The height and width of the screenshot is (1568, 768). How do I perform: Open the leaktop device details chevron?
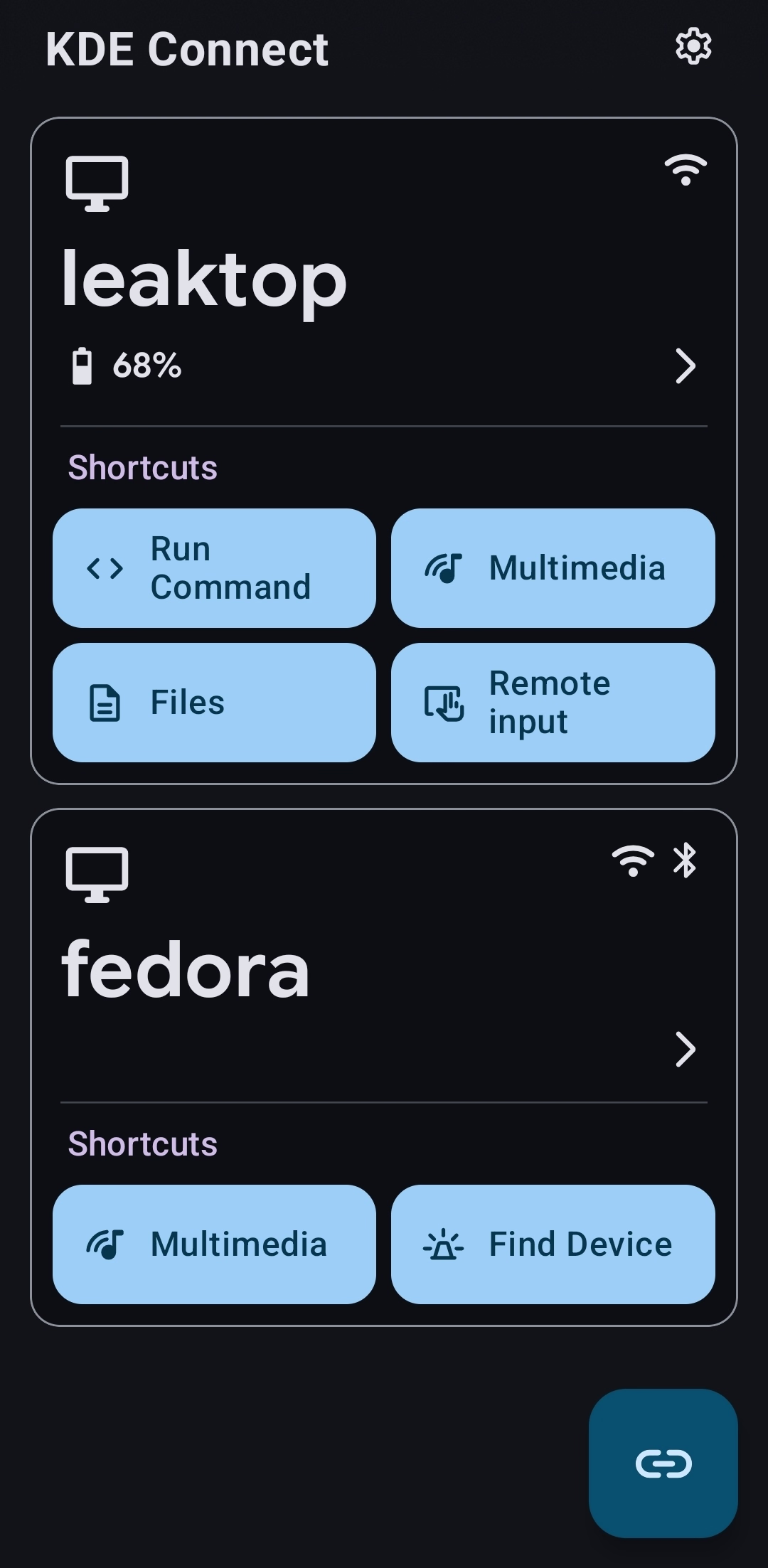tap(686, 366)
